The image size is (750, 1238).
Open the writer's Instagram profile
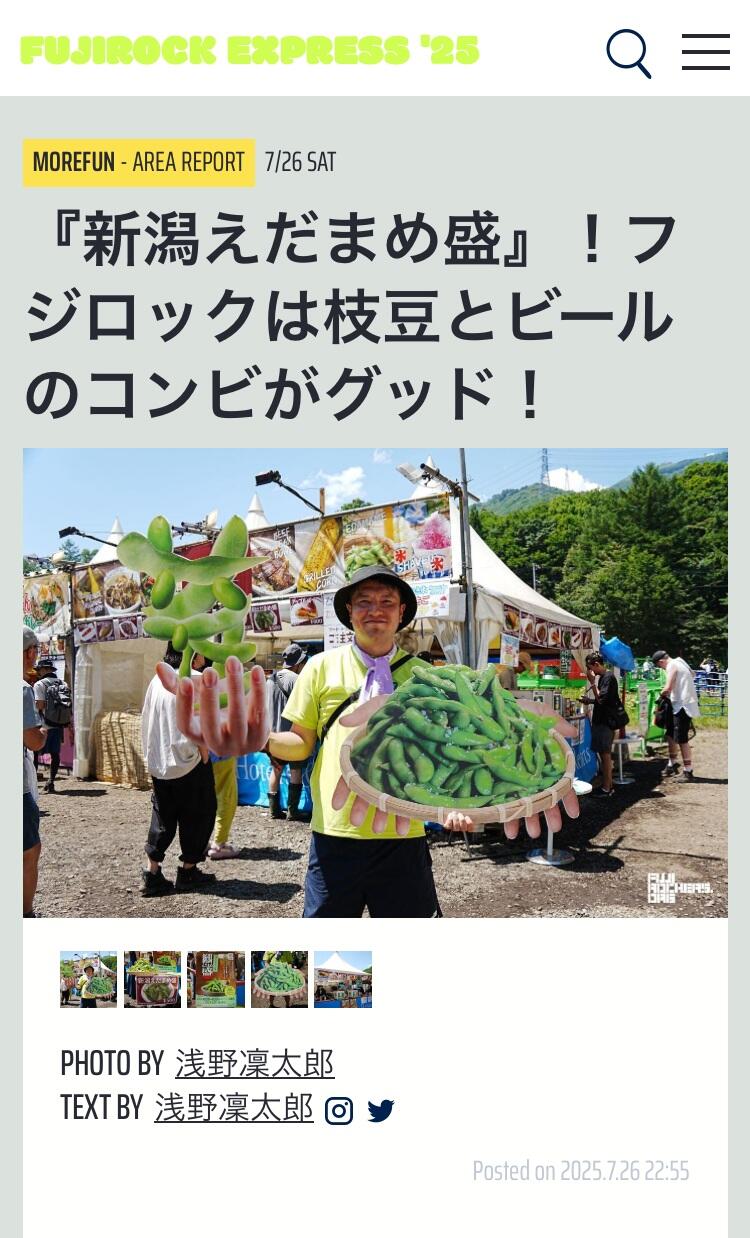tap(339, 1111)
